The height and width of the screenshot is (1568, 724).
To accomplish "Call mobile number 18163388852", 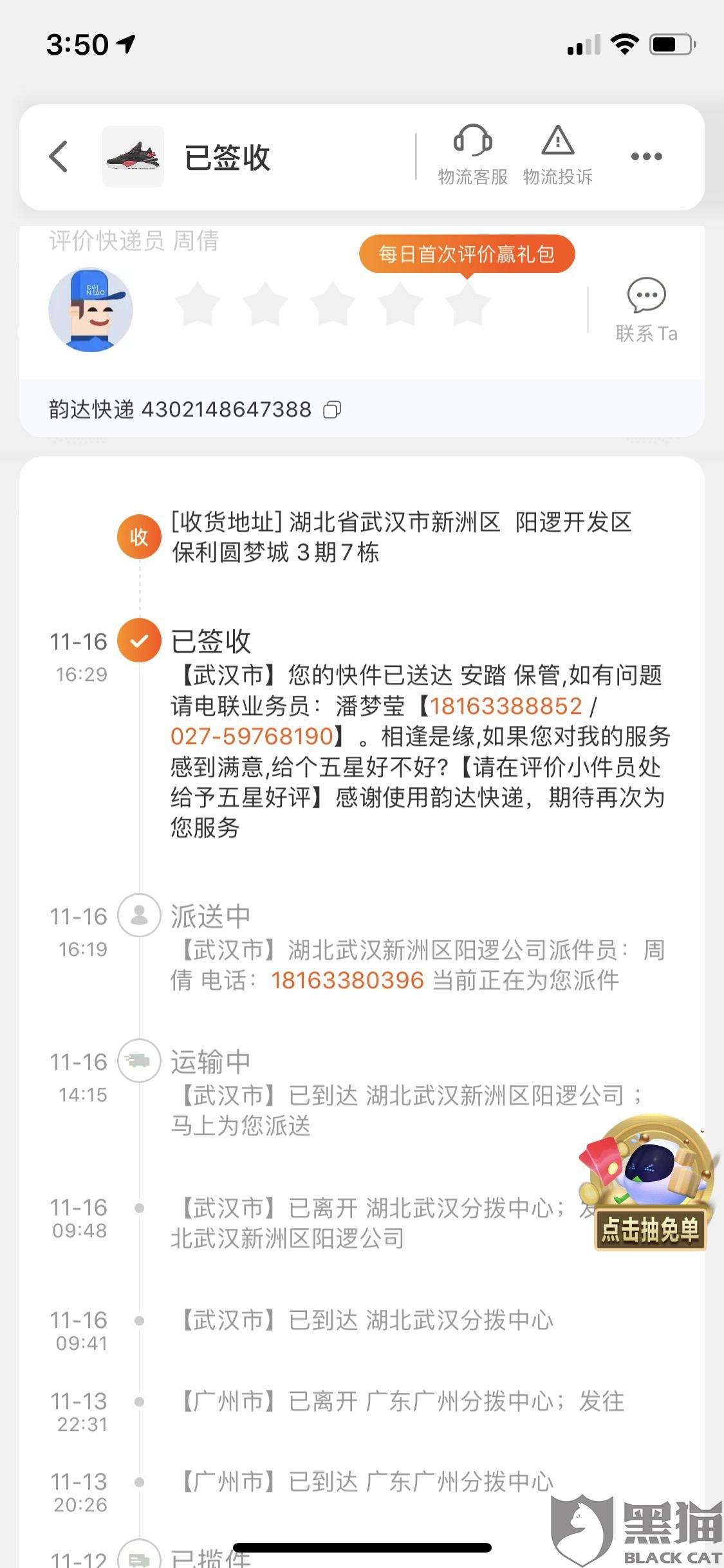I will [x=506, y=706].
